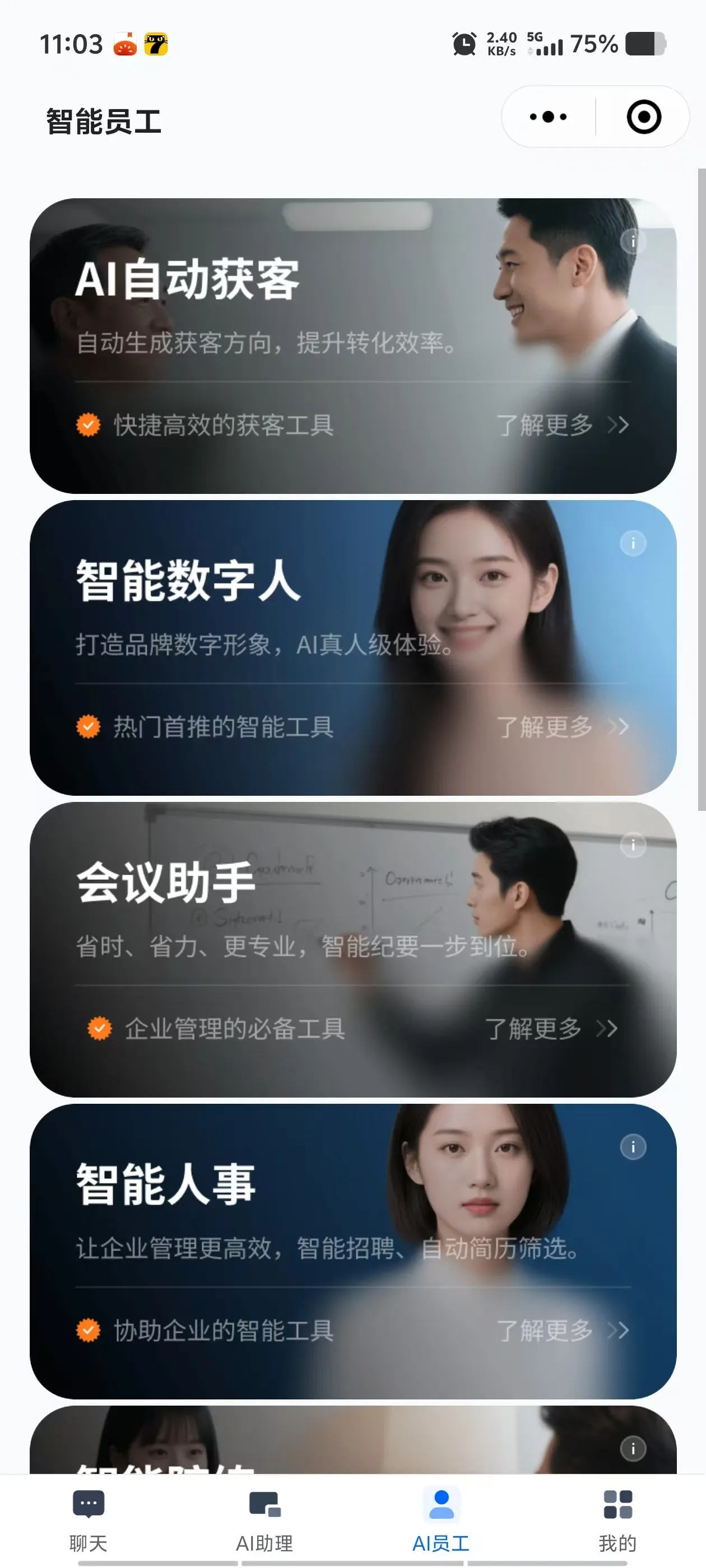Tap the info icon on 会议助手 card
This screenshot has width=706, height=1568.
[633, 845]
